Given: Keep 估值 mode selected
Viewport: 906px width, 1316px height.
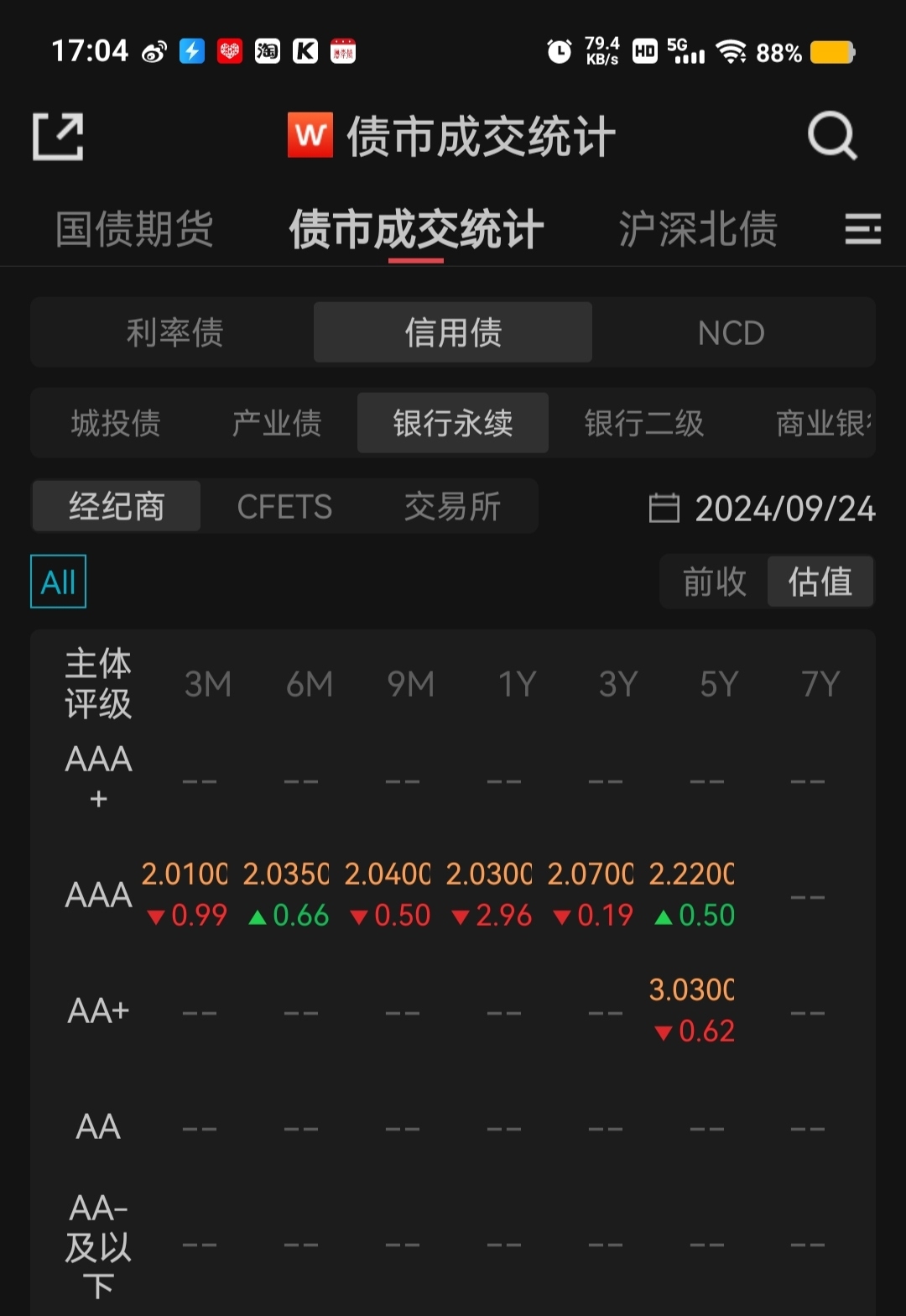Looking at the screenshot, I should click(x=820, y=581).
